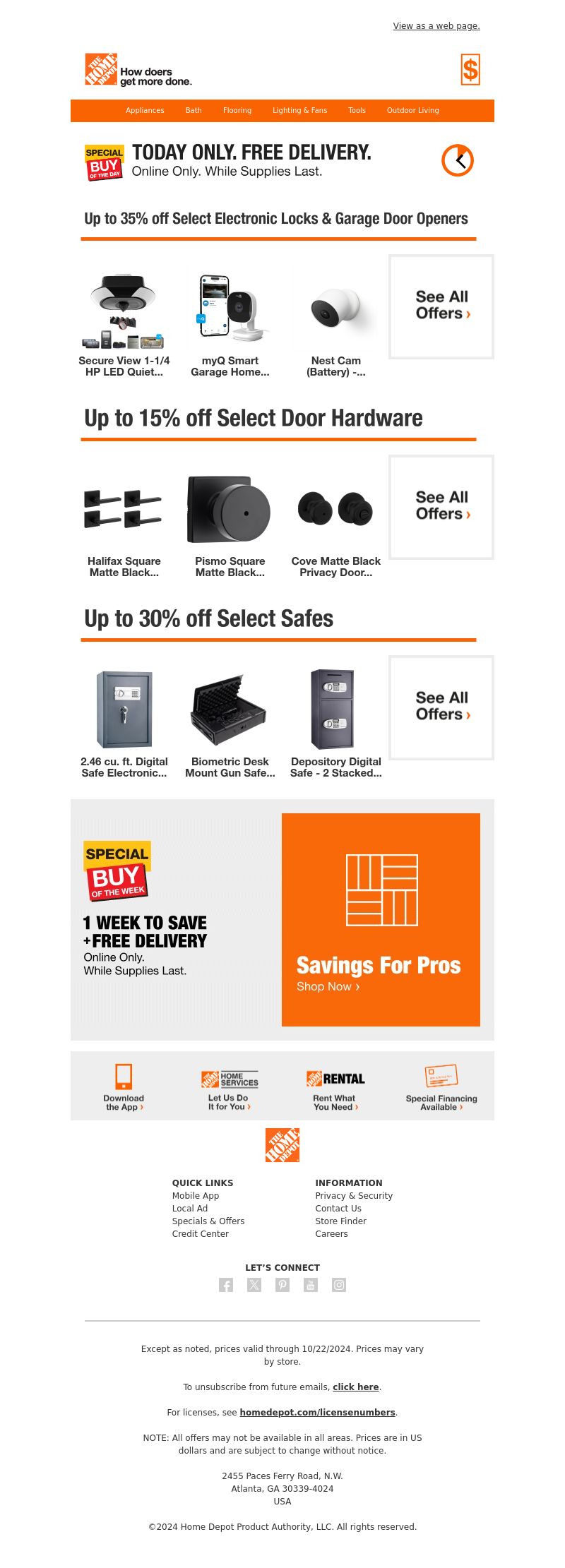The height and width of the screenshot is (1568, 565).
Task: See all offers for safes
Action: [x=441, y=707]
